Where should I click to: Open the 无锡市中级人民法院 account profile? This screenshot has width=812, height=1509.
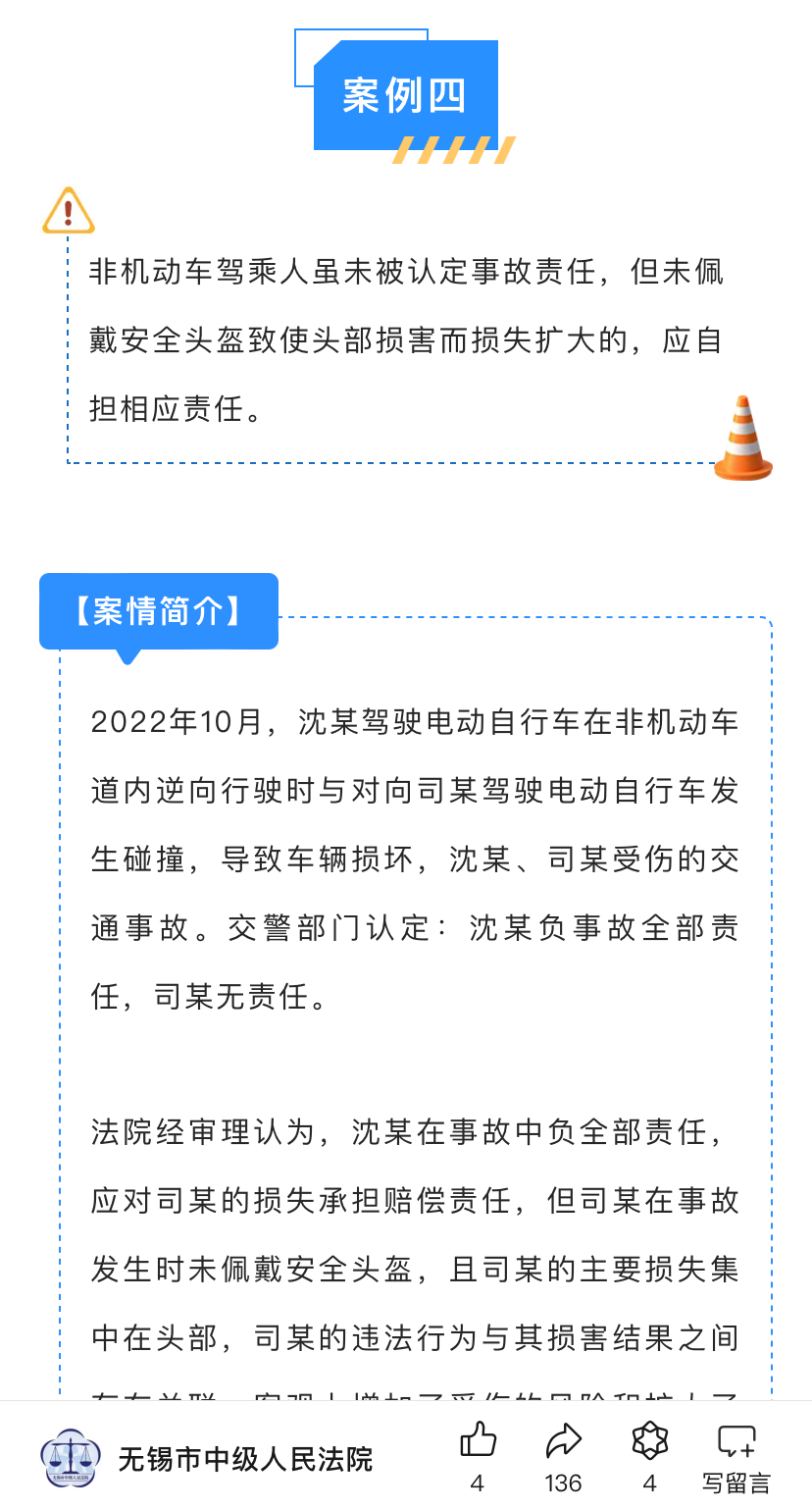tap(206, 1458)
